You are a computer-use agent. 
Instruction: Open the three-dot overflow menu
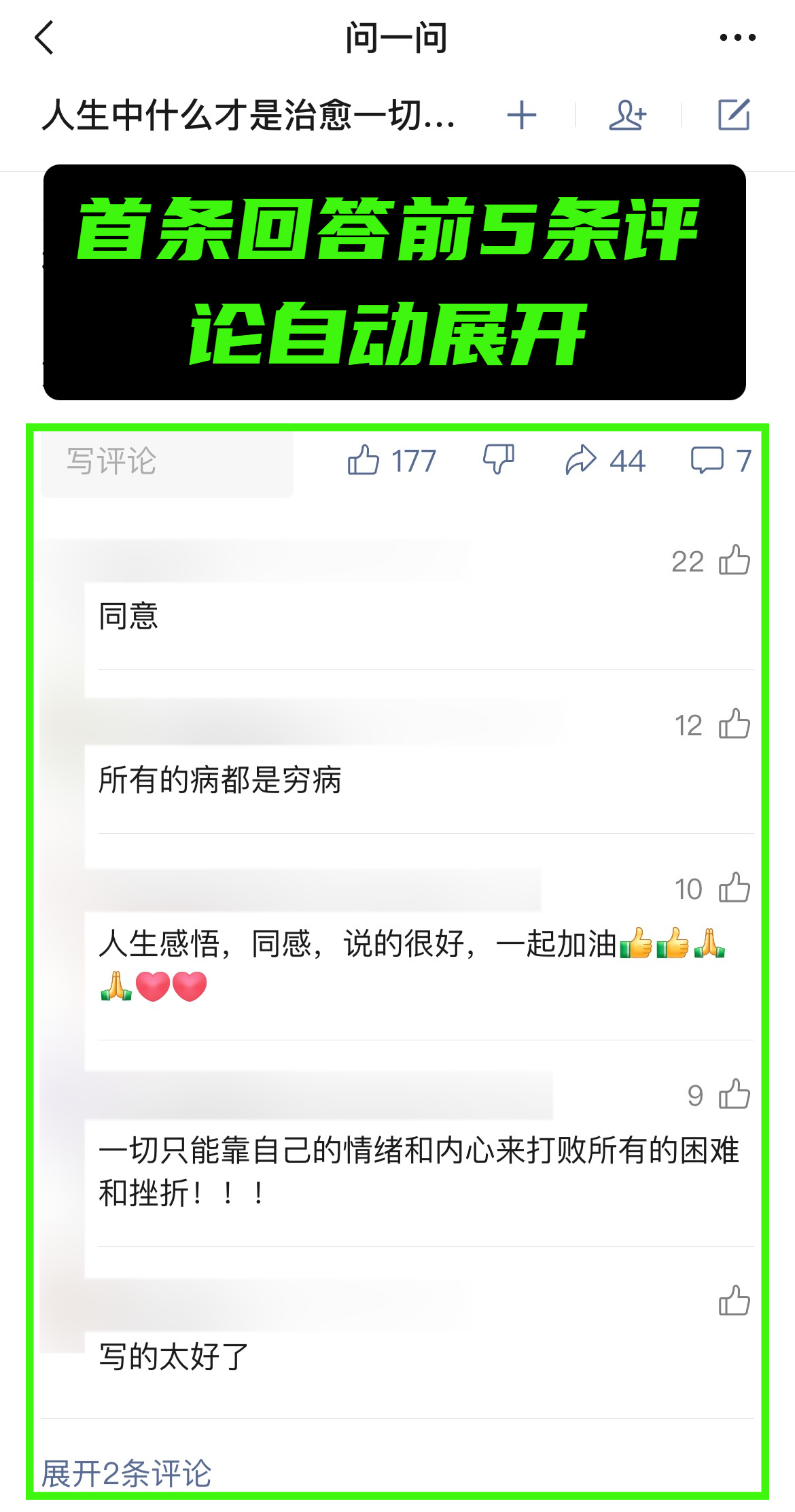click(x=737, y=38)
